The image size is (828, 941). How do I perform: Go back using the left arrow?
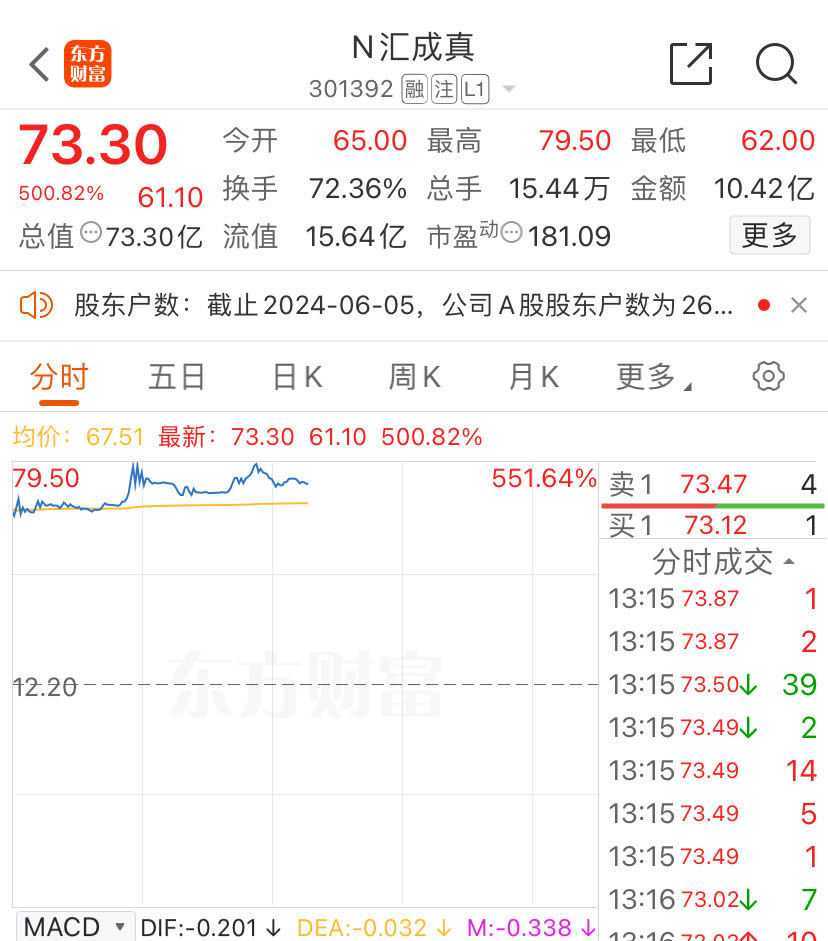pyautogui.click(x=39, y=65)
